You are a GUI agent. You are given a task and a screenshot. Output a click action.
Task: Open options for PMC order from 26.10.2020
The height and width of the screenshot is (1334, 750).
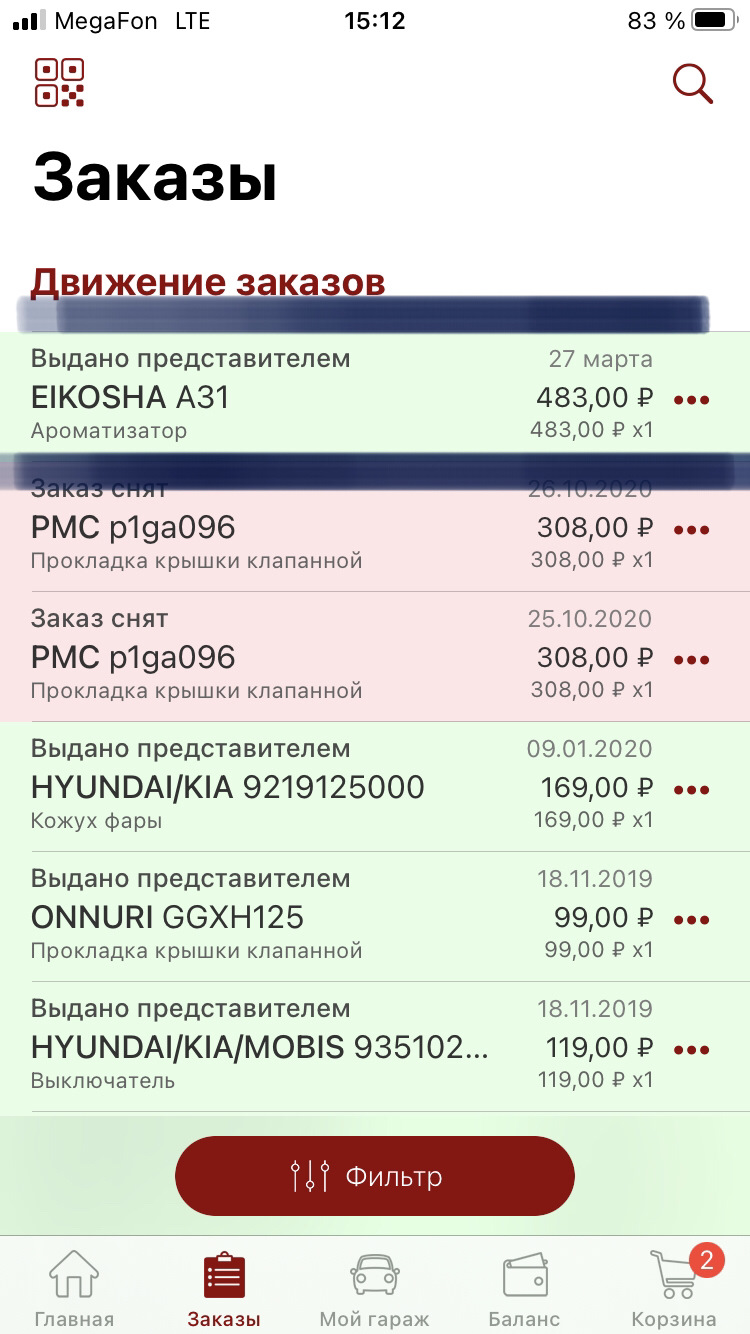[x=692, y=530]
